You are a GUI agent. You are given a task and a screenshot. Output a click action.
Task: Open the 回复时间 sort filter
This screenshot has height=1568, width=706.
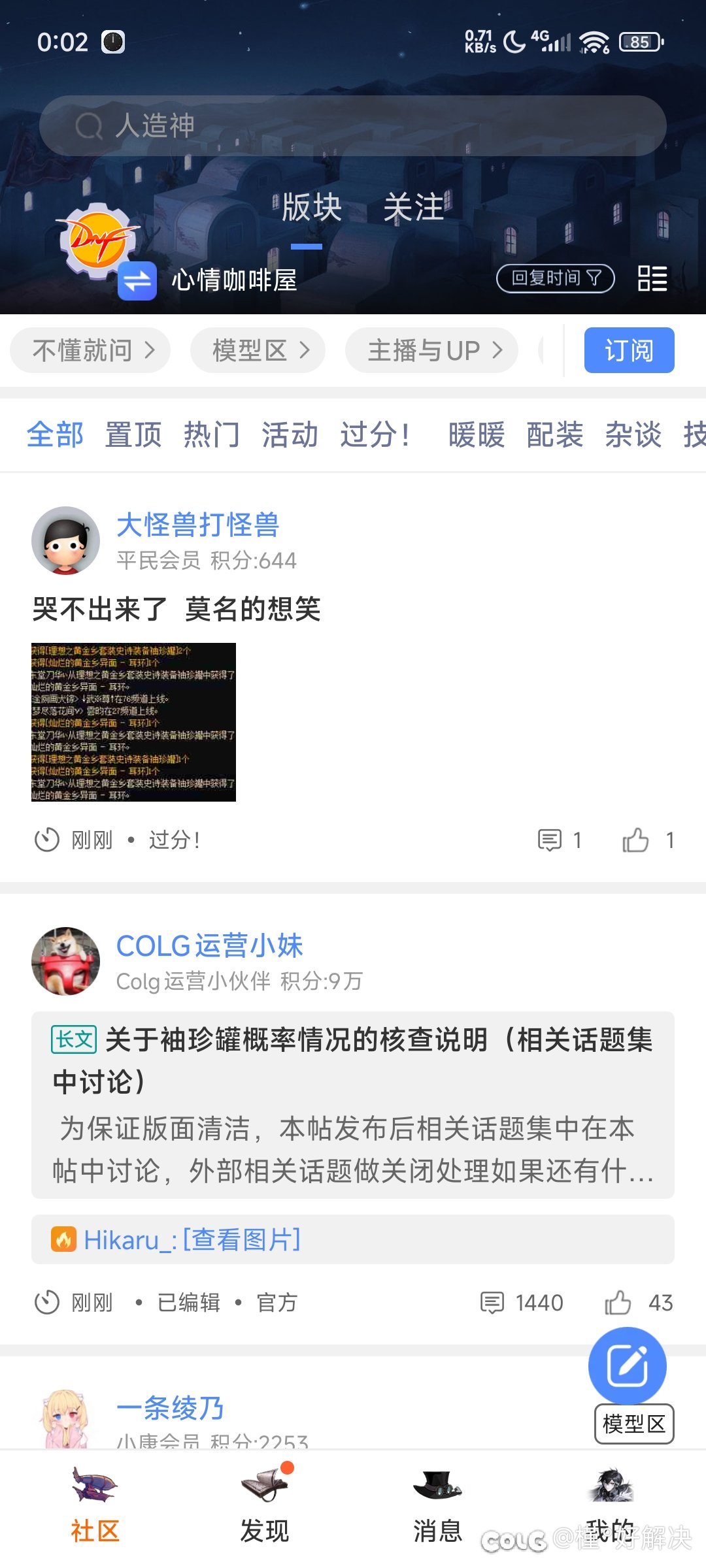point(556,278)
